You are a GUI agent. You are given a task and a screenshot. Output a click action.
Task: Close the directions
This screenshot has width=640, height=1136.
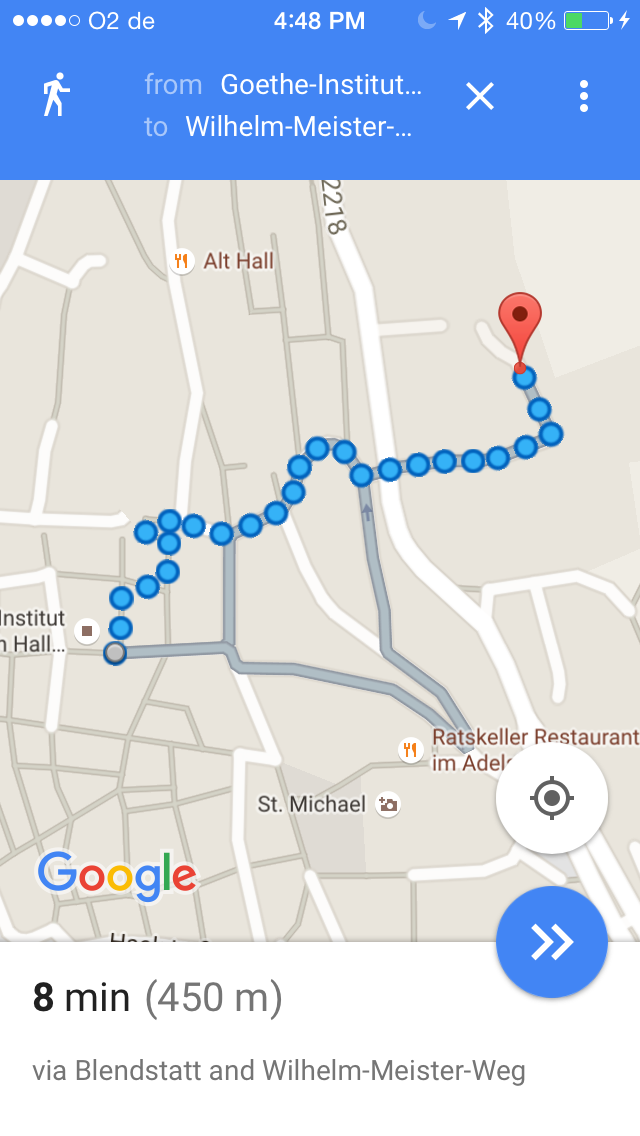pyautogui.click(x=480, y=96)
